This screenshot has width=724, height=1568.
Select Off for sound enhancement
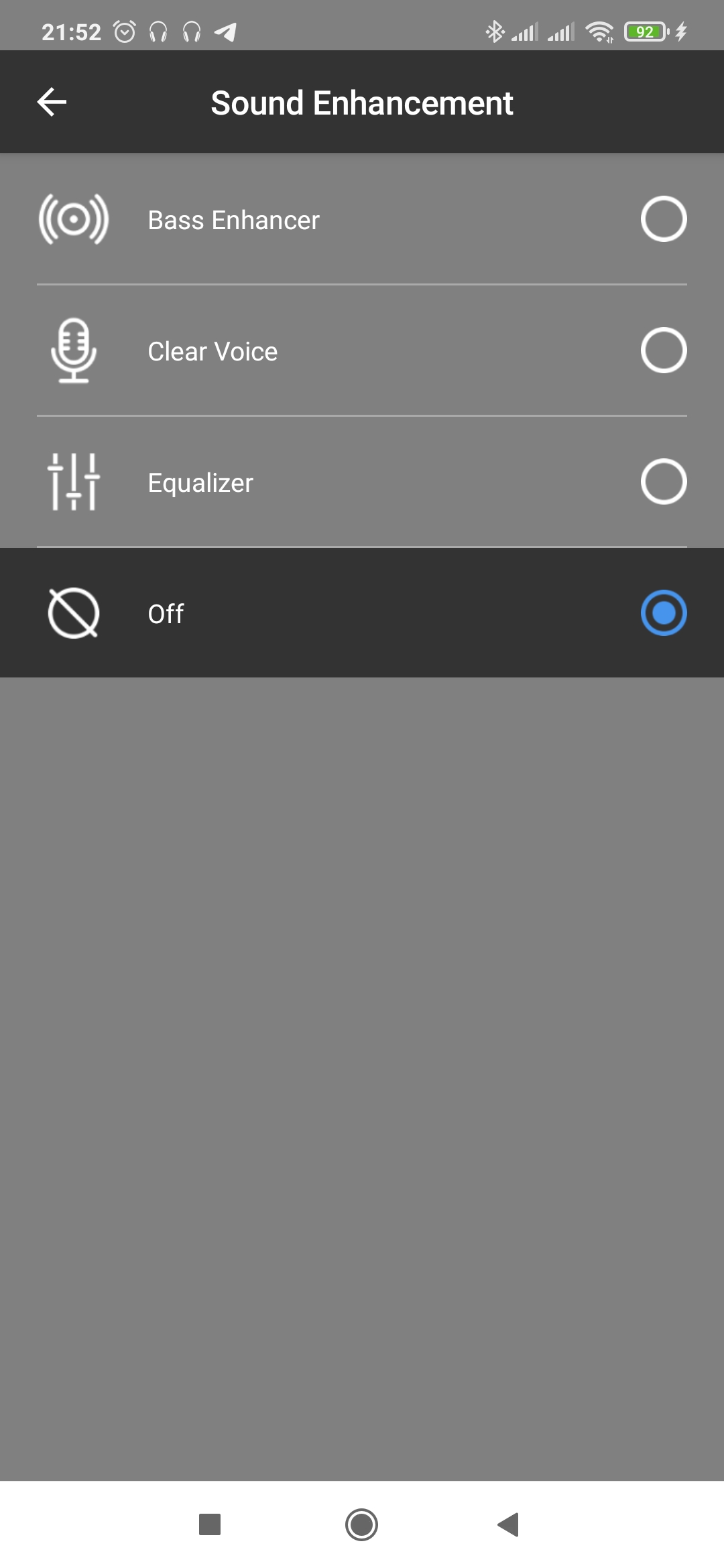coord(663,613)
